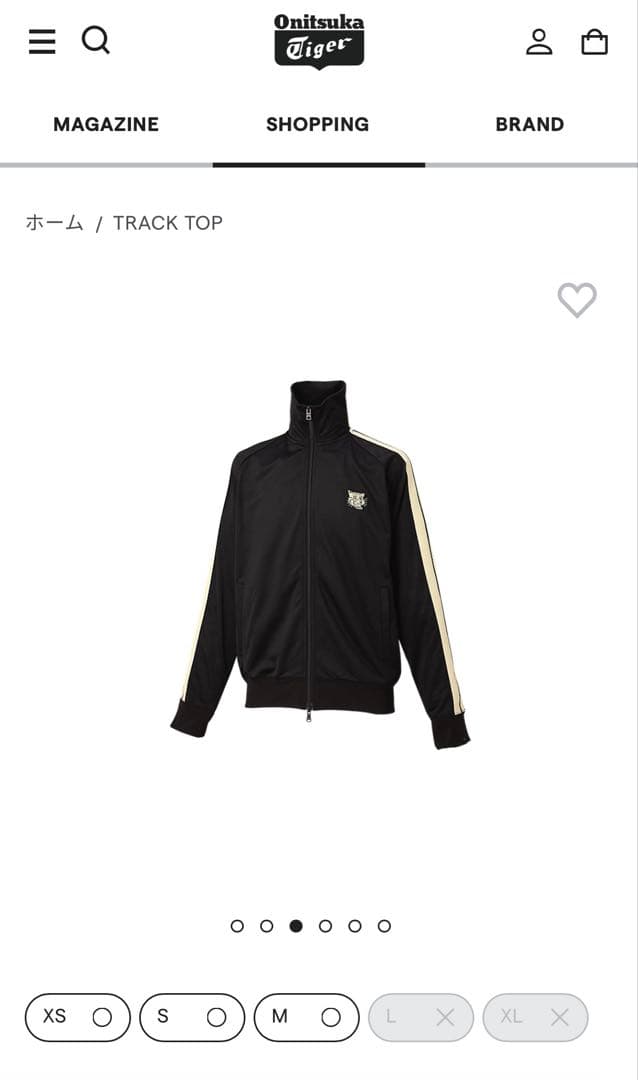Select size XS
The width and height of the screenshot is (638, 1080).
[x=78, y=1017]
